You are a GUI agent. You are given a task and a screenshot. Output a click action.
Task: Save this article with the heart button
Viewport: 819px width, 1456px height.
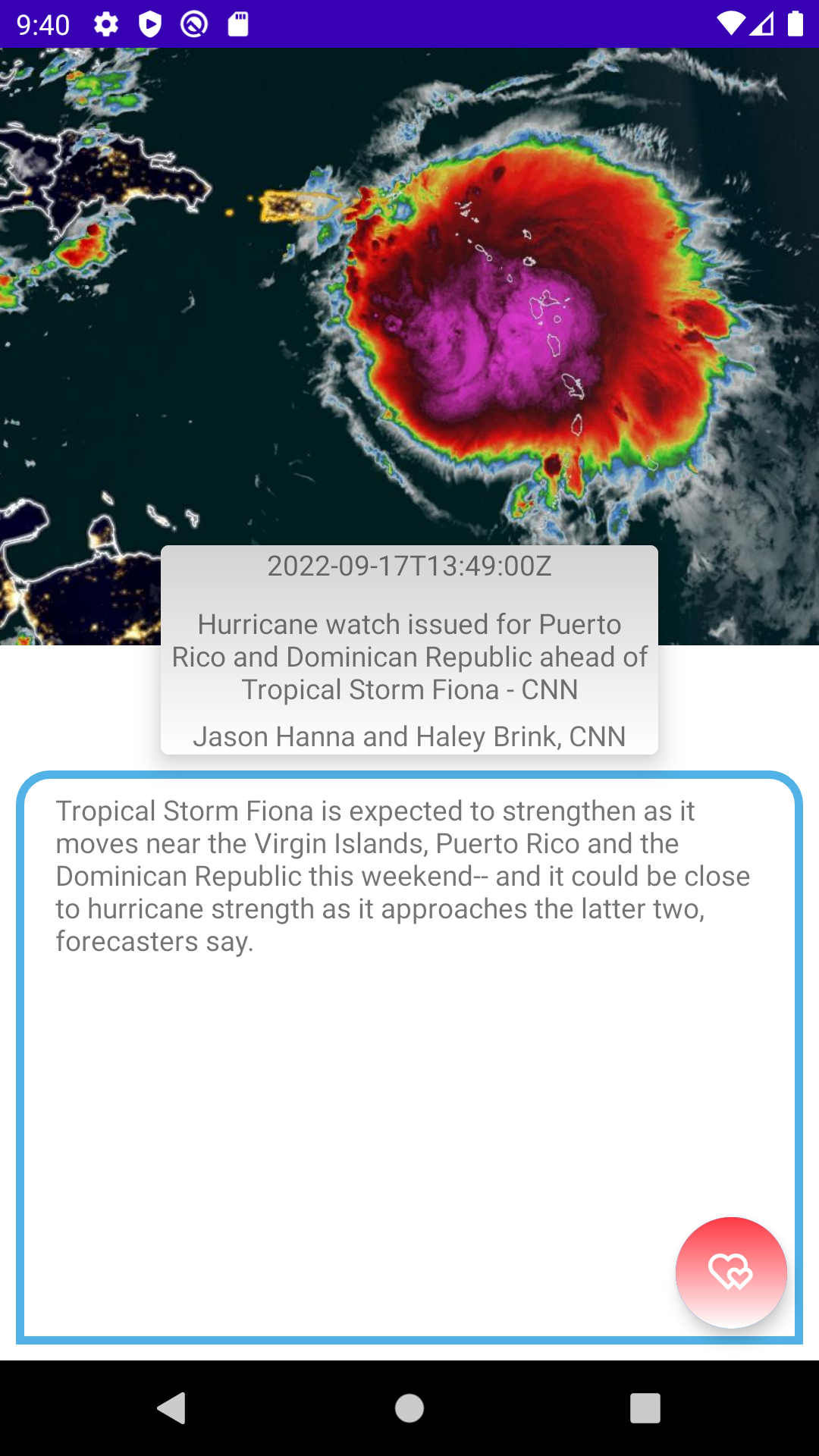(x=730, y=1272)
